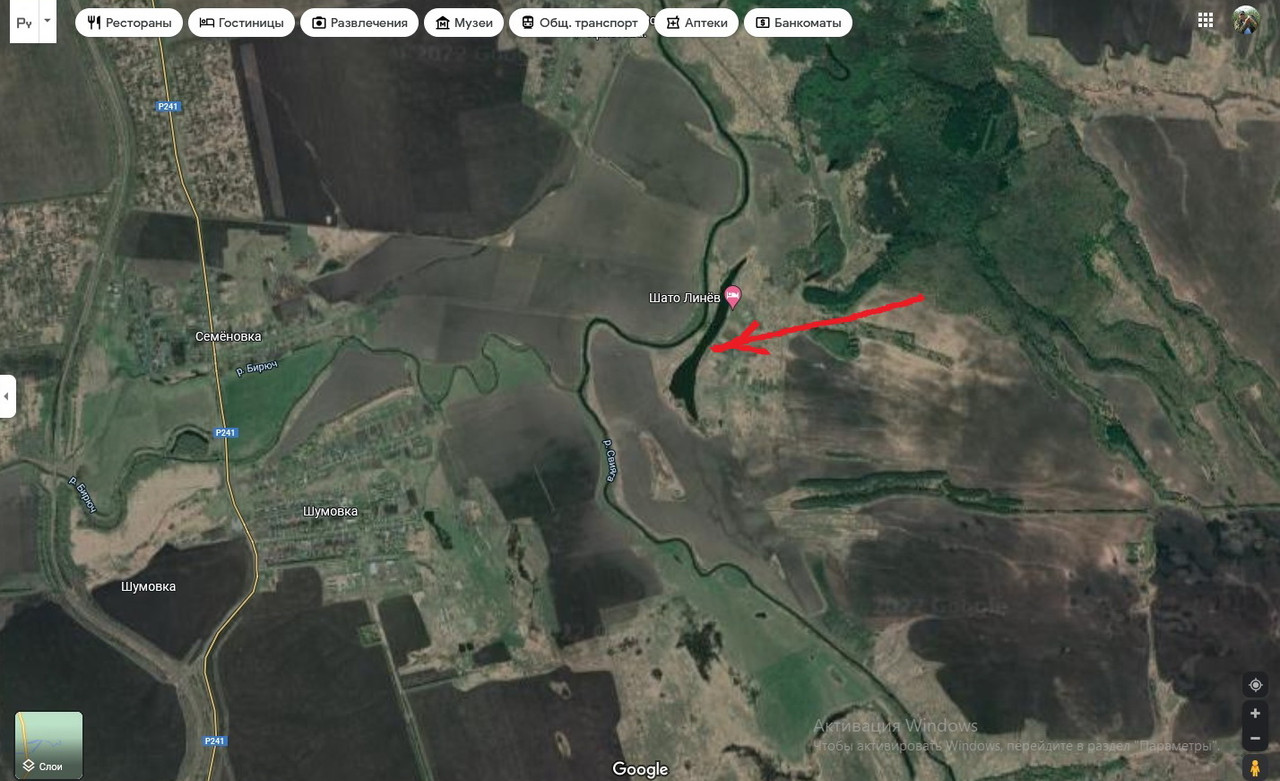Expand the collapsed side panel
The height and width of the screenshot is (781, 1280).
pyautogui.click(x=7, y=396)
